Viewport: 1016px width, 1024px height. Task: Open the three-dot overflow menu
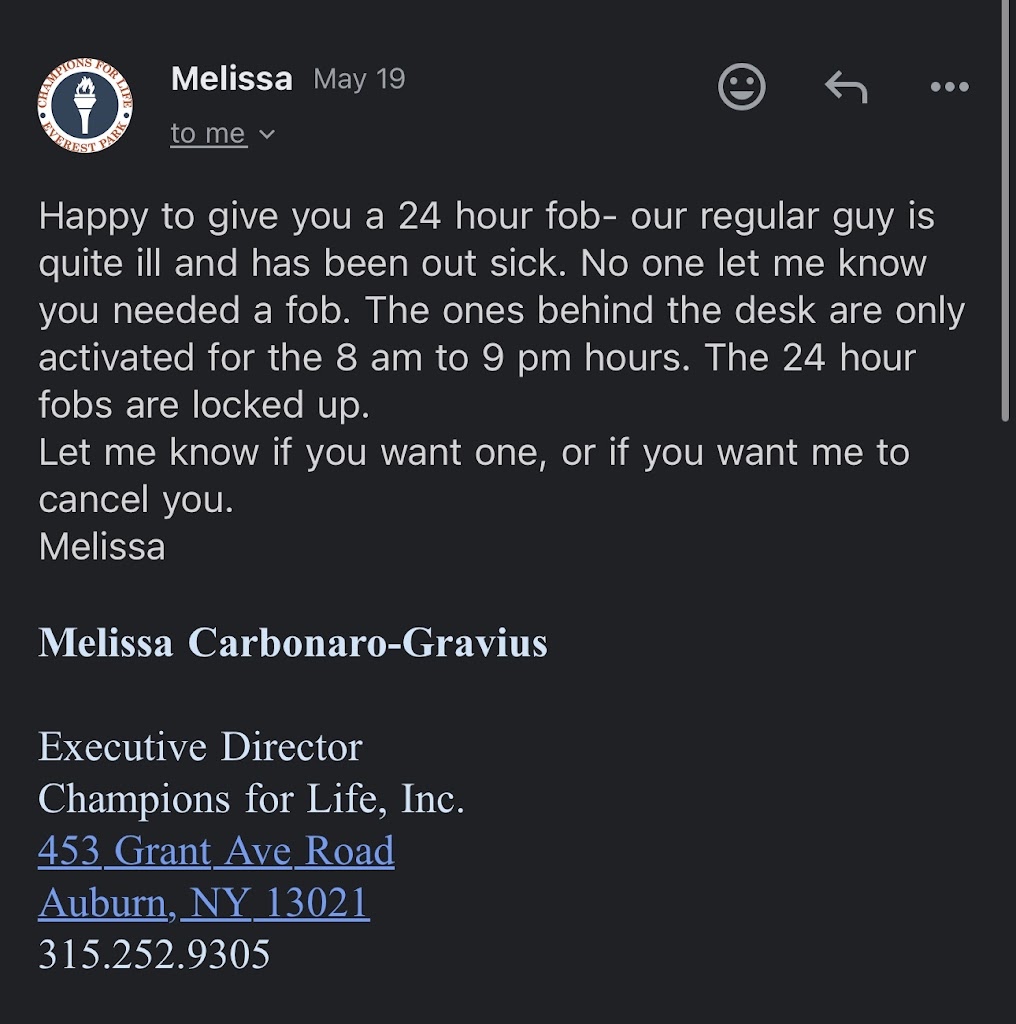[949, 87]
